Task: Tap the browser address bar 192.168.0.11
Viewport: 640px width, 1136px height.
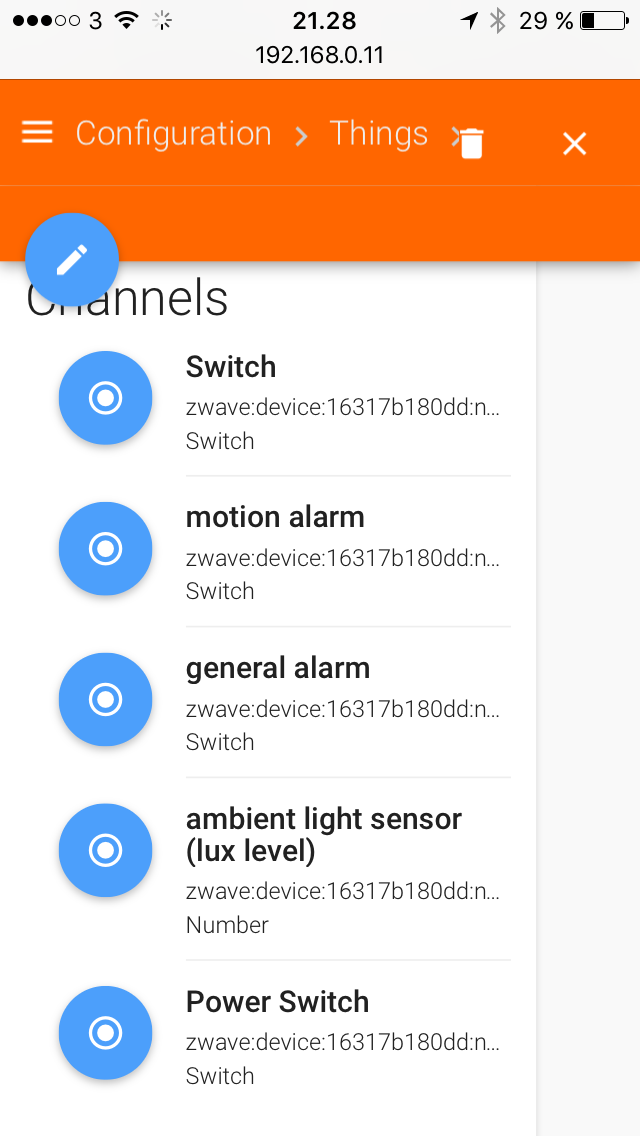Action: (x=320, y=55)
